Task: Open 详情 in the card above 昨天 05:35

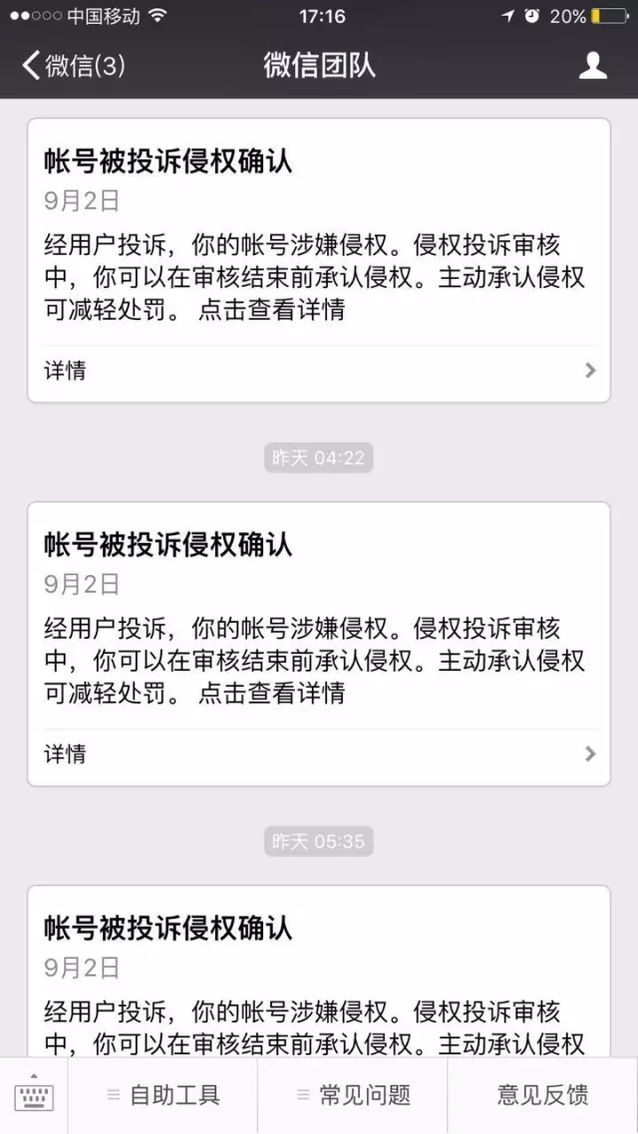Action: (319, 754)
